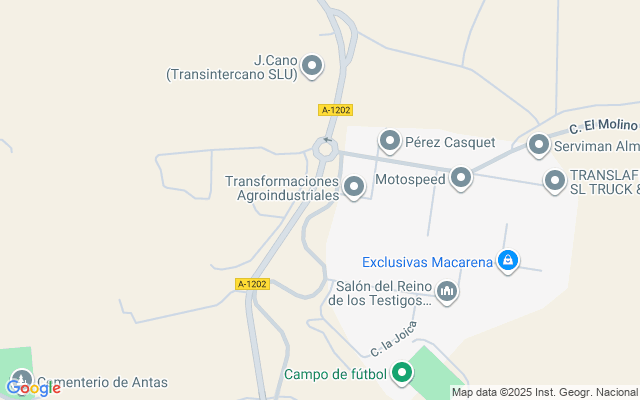
Task: Select the J.Cano (Transintercano SLU) marker
Action: (x=312, y=67)
